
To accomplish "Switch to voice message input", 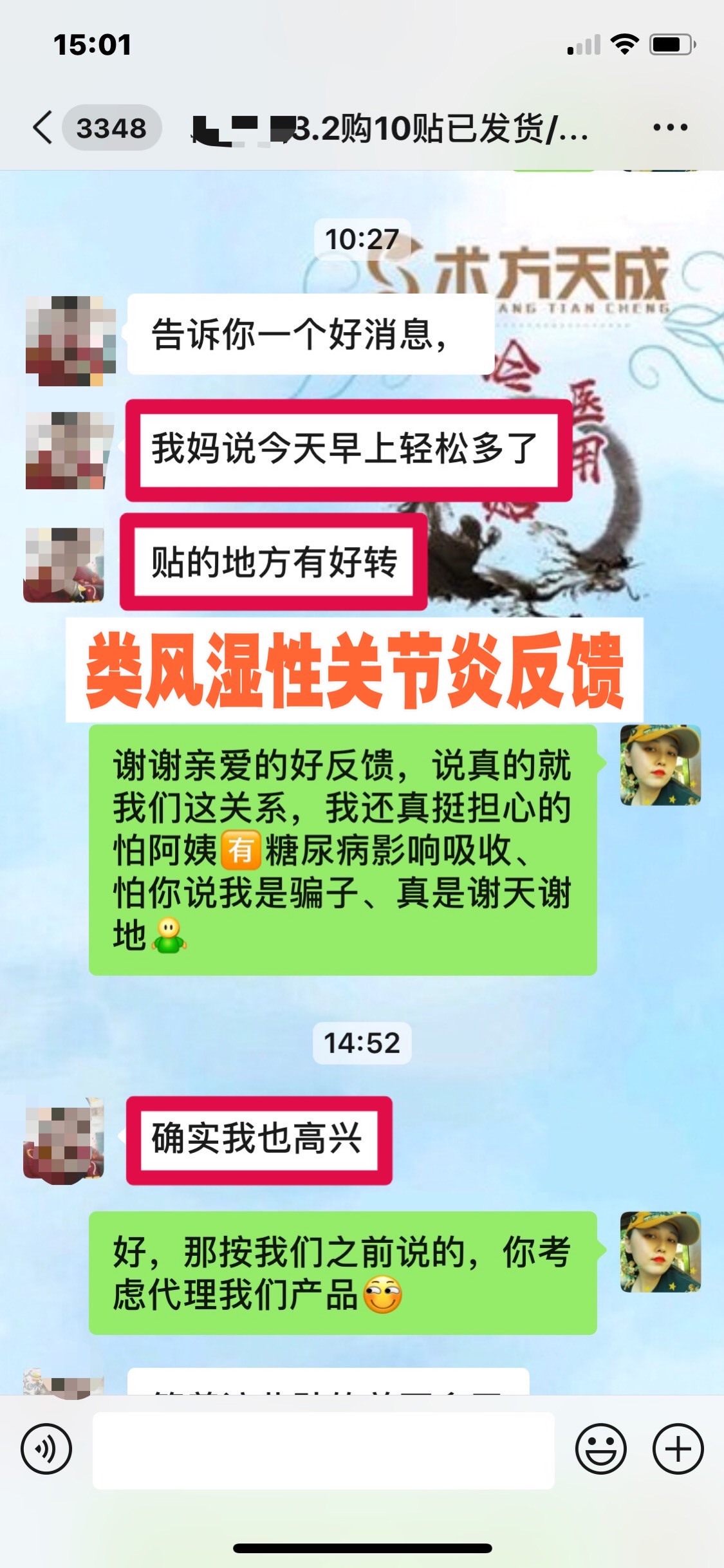I will (46, 1449).
